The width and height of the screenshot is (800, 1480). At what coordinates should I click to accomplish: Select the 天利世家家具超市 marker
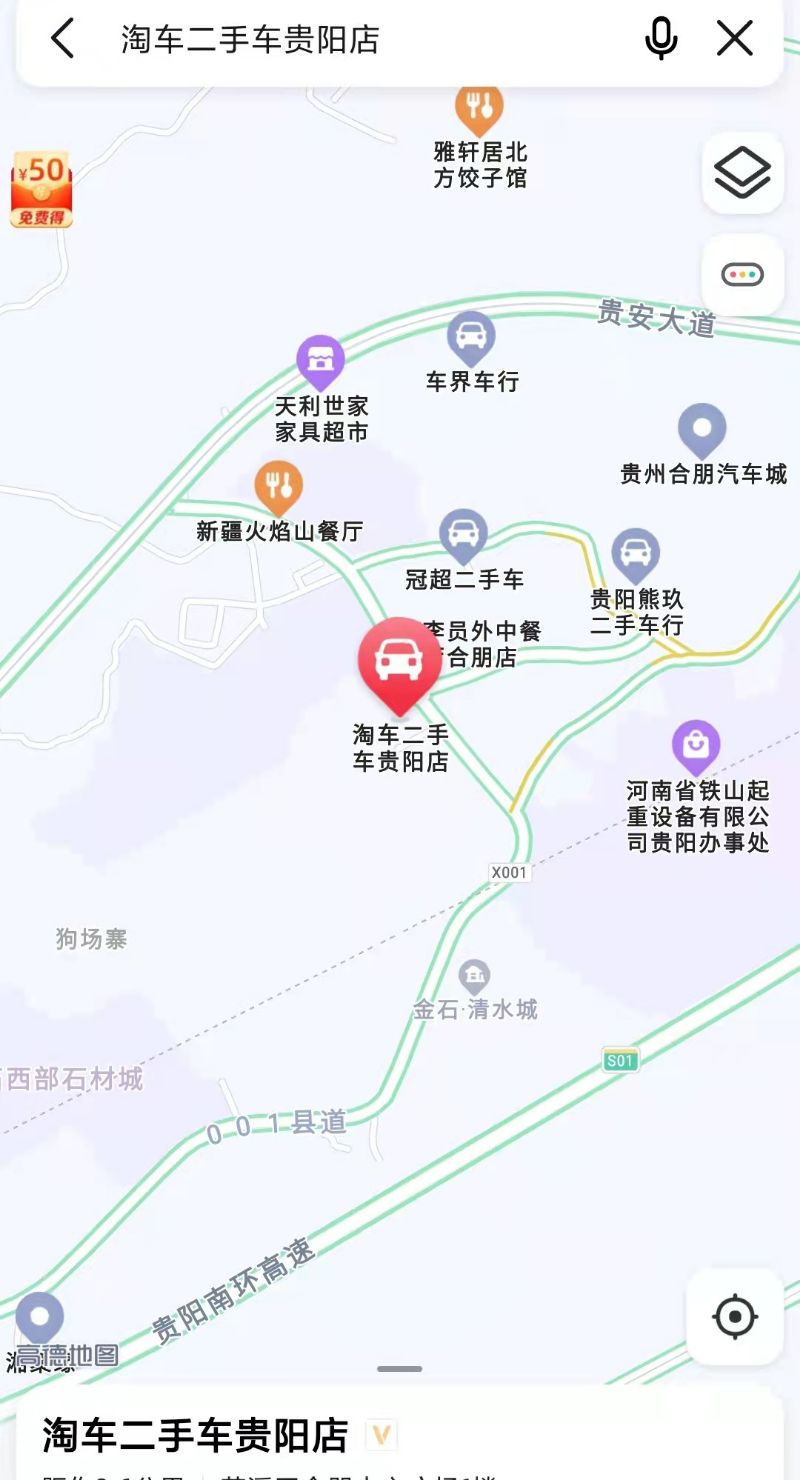[x=320, y=363]
